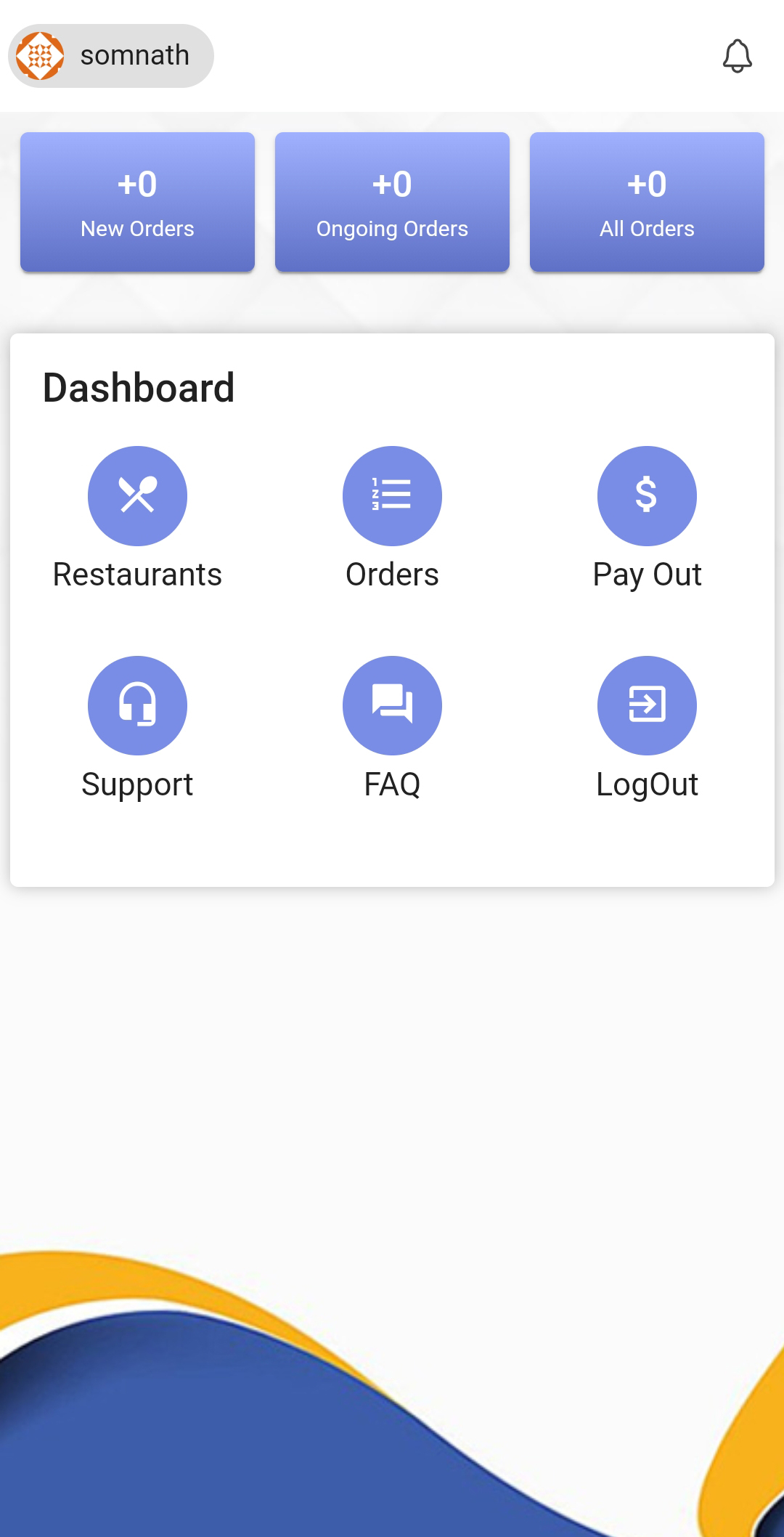Open the New Orders card
The height and width of the screenshot is (1537, 784).
tap(137, 202)
